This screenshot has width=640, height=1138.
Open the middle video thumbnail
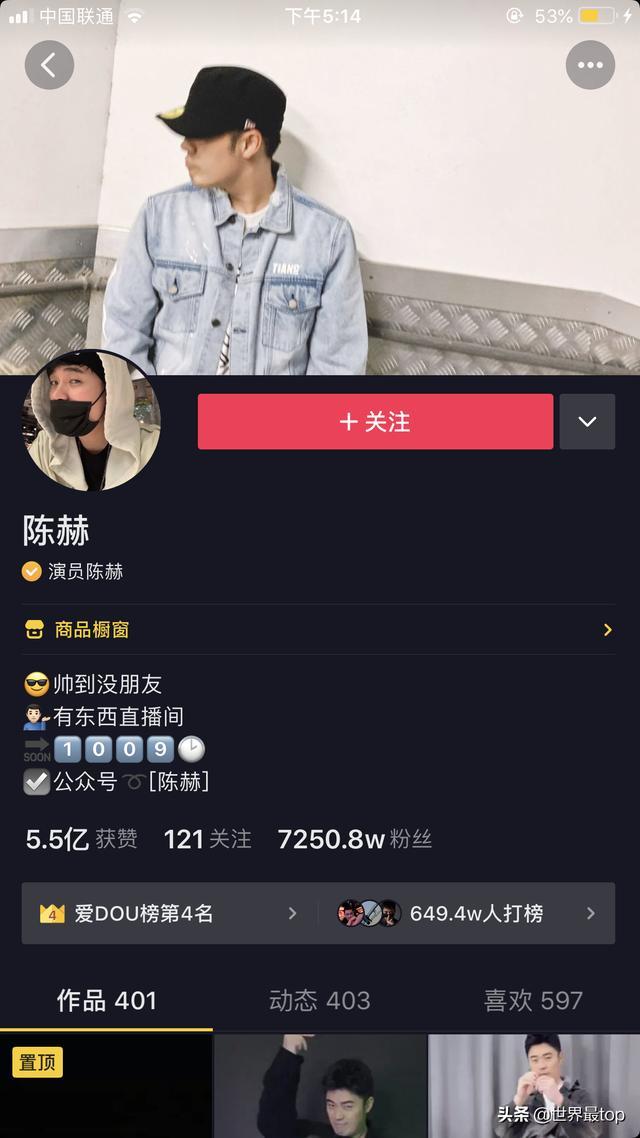pos(320,1086)
